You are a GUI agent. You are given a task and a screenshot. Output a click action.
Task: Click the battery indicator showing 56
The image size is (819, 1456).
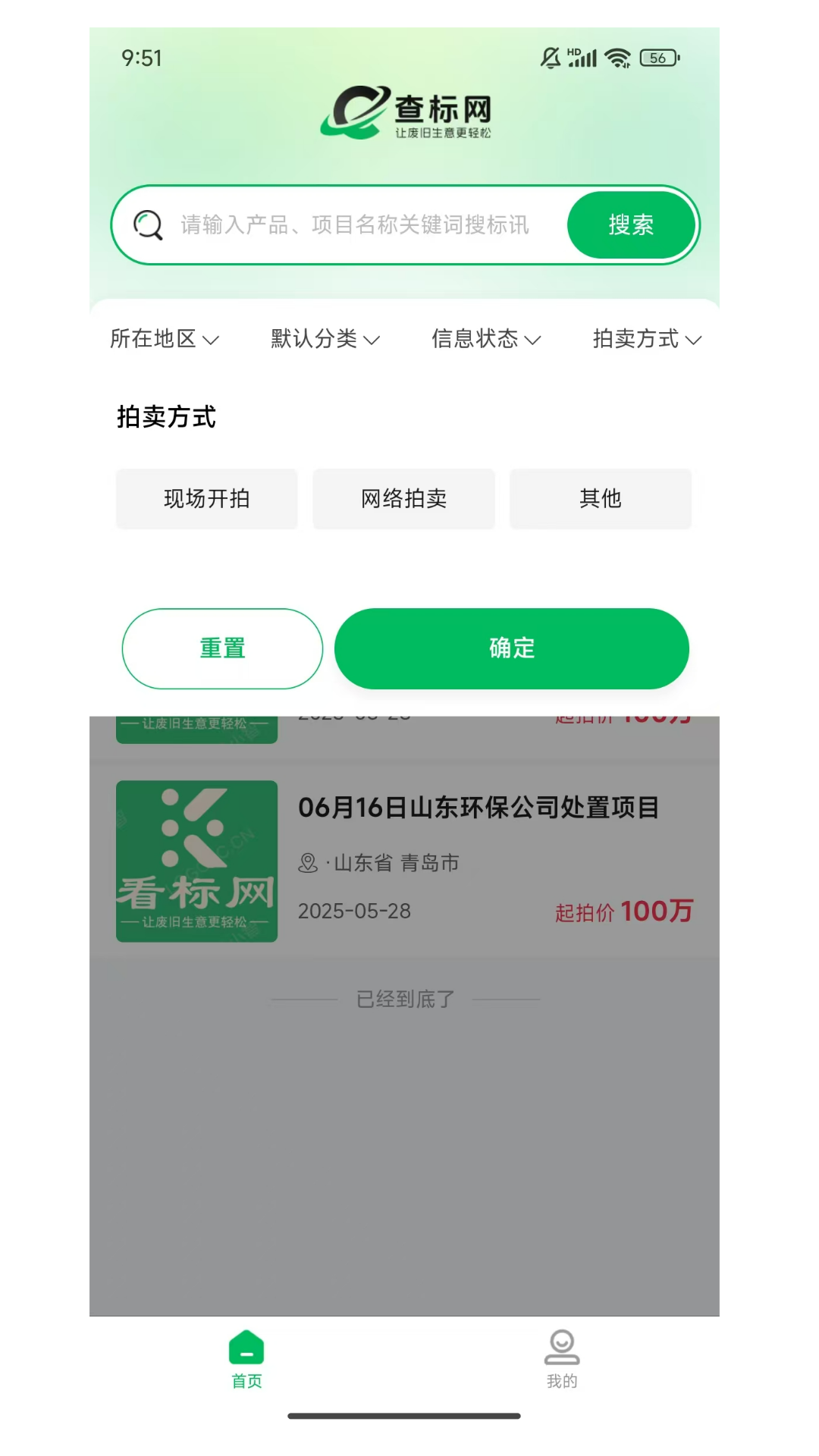click(658, 58)
